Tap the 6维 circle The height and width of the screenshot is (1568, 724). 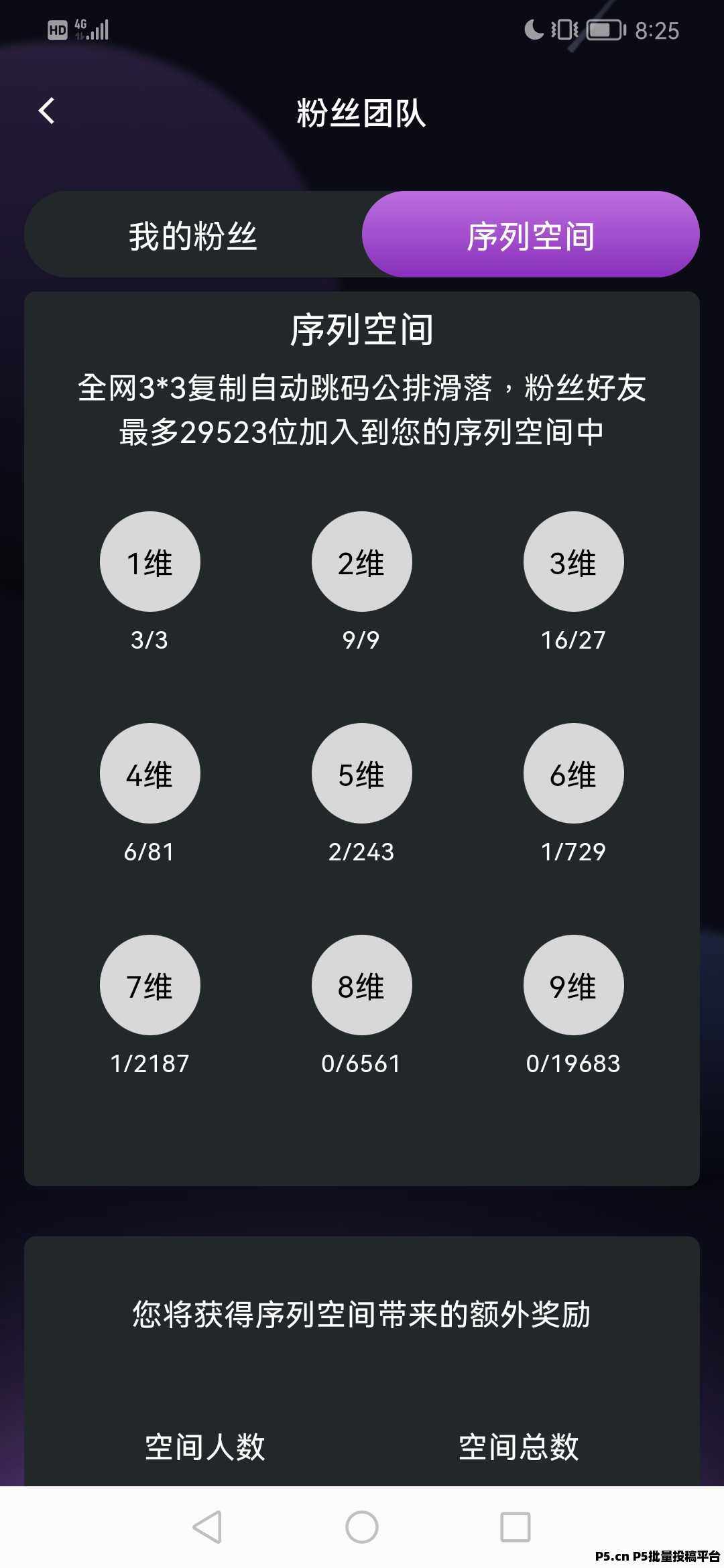click(x=573, y=773)
